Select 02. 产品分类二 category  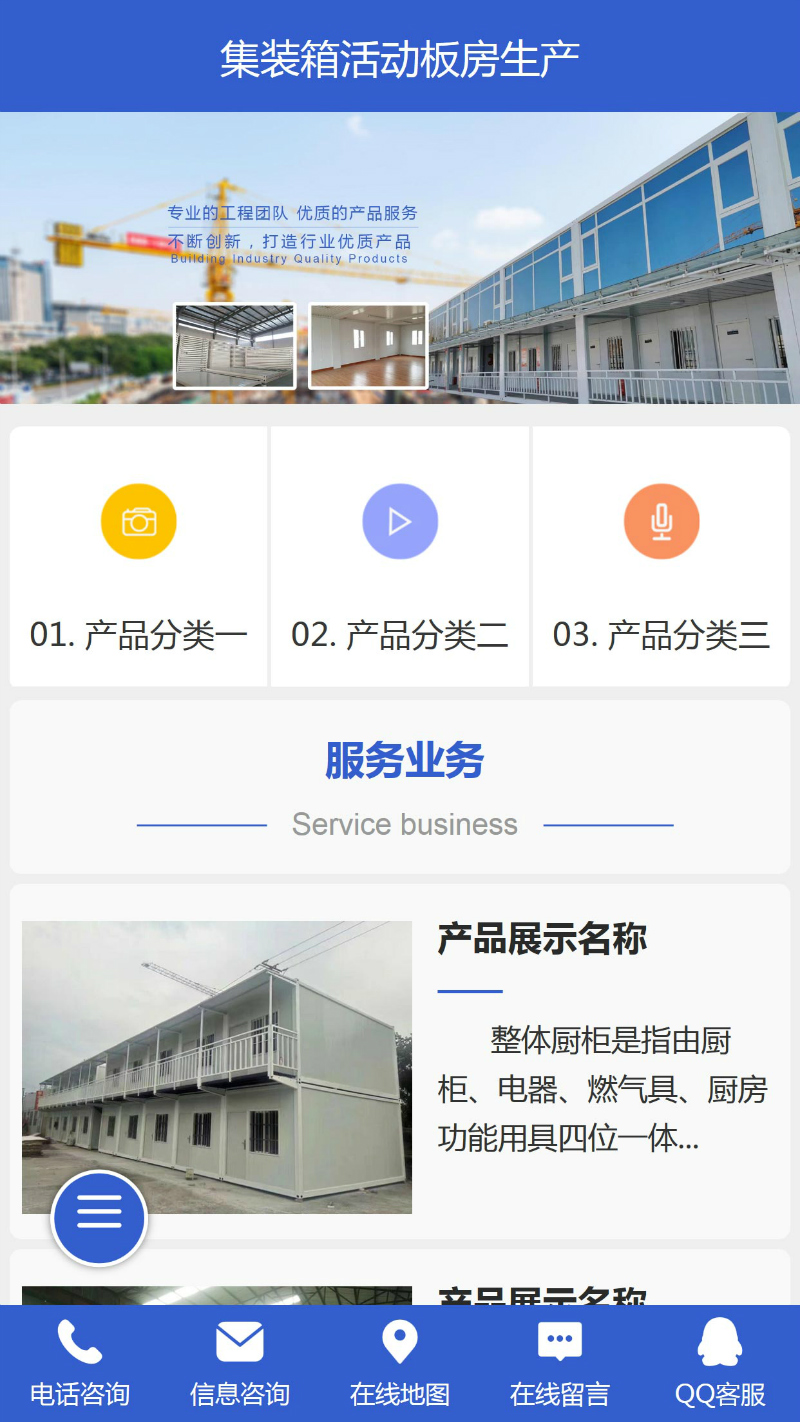point(400,557)
